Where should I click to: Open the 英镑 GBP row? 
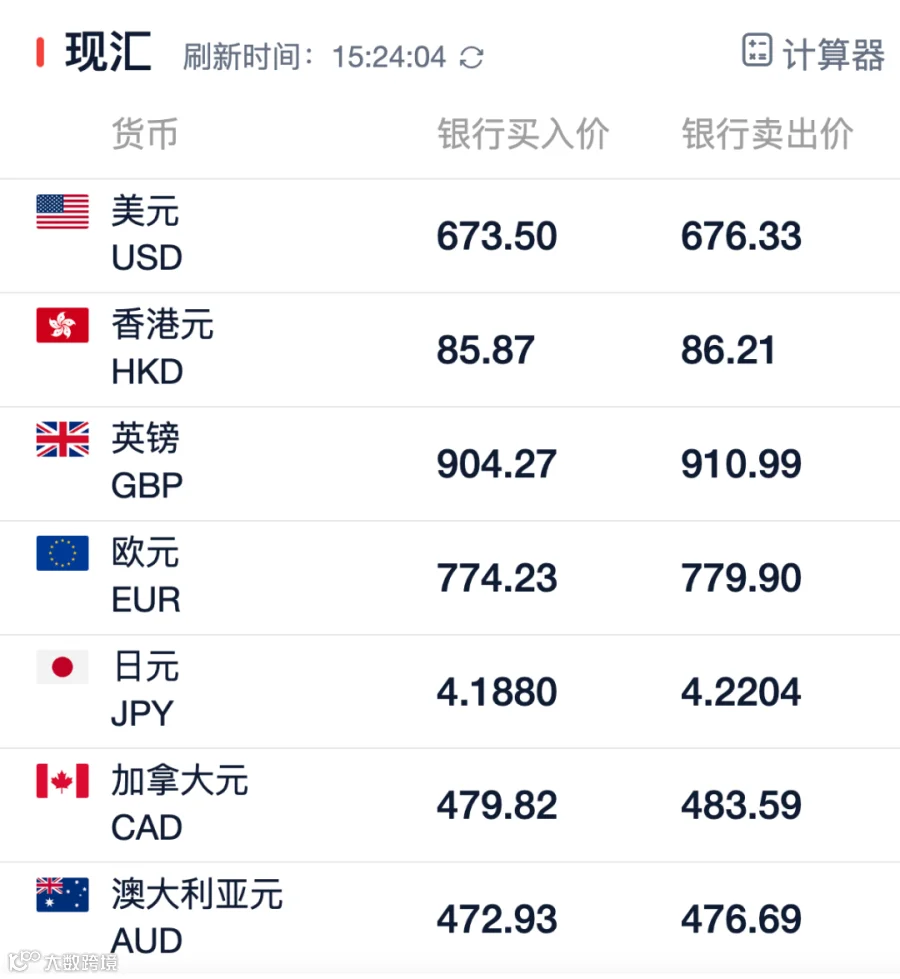[x=450, y=464]
